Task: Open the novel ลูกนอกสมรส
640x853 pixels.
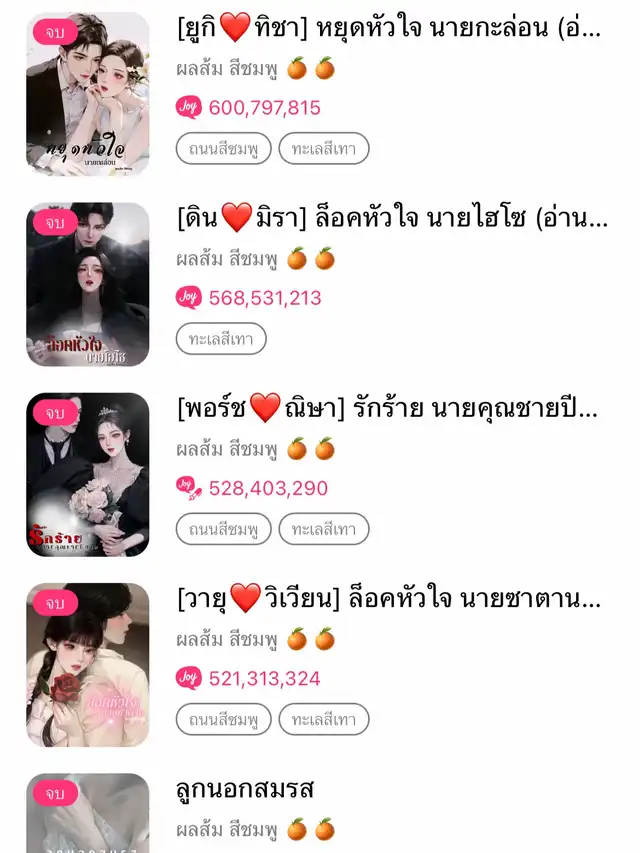Action: click(x=245, y=789)
